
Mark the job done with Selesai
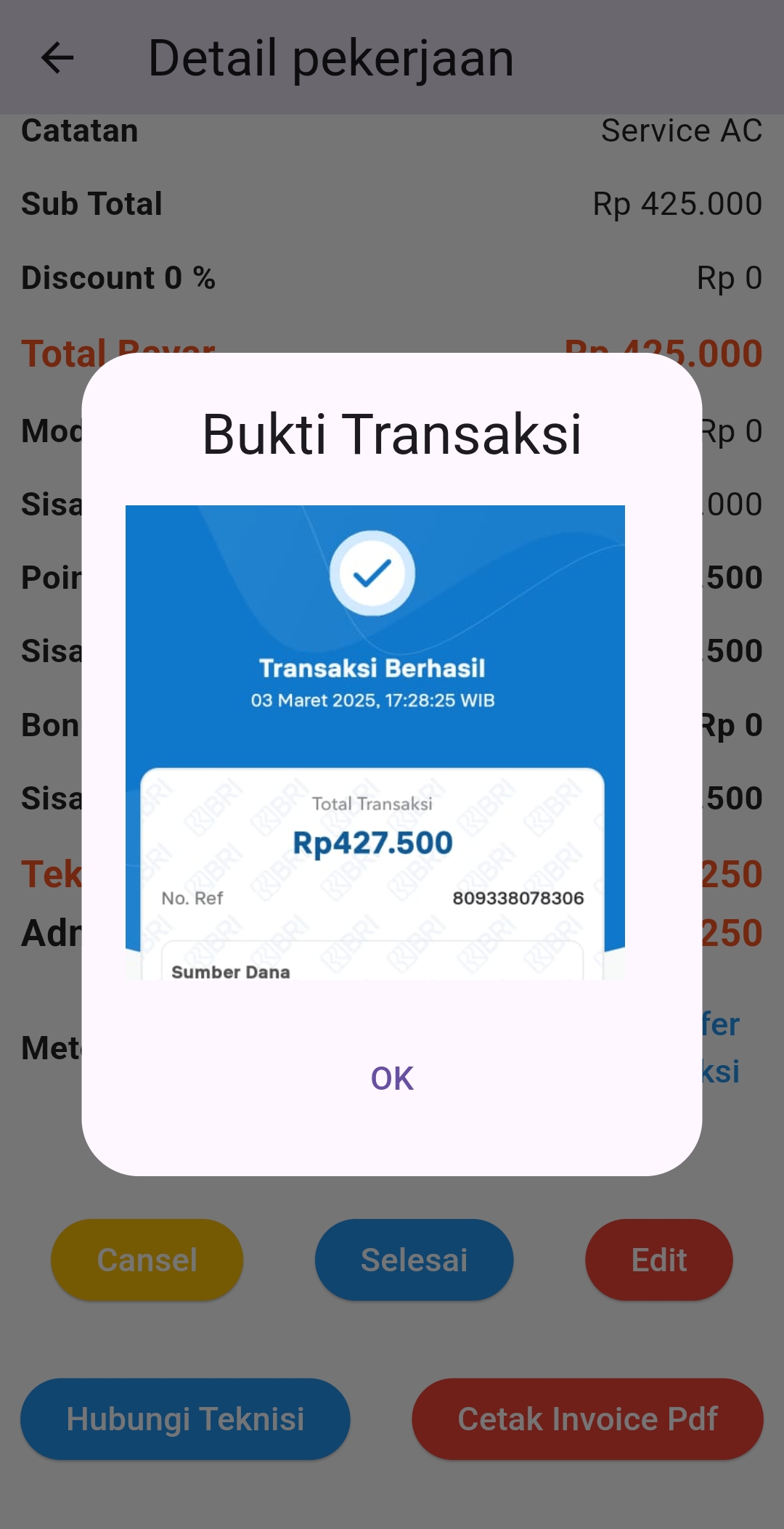[x=414, y=1260]
